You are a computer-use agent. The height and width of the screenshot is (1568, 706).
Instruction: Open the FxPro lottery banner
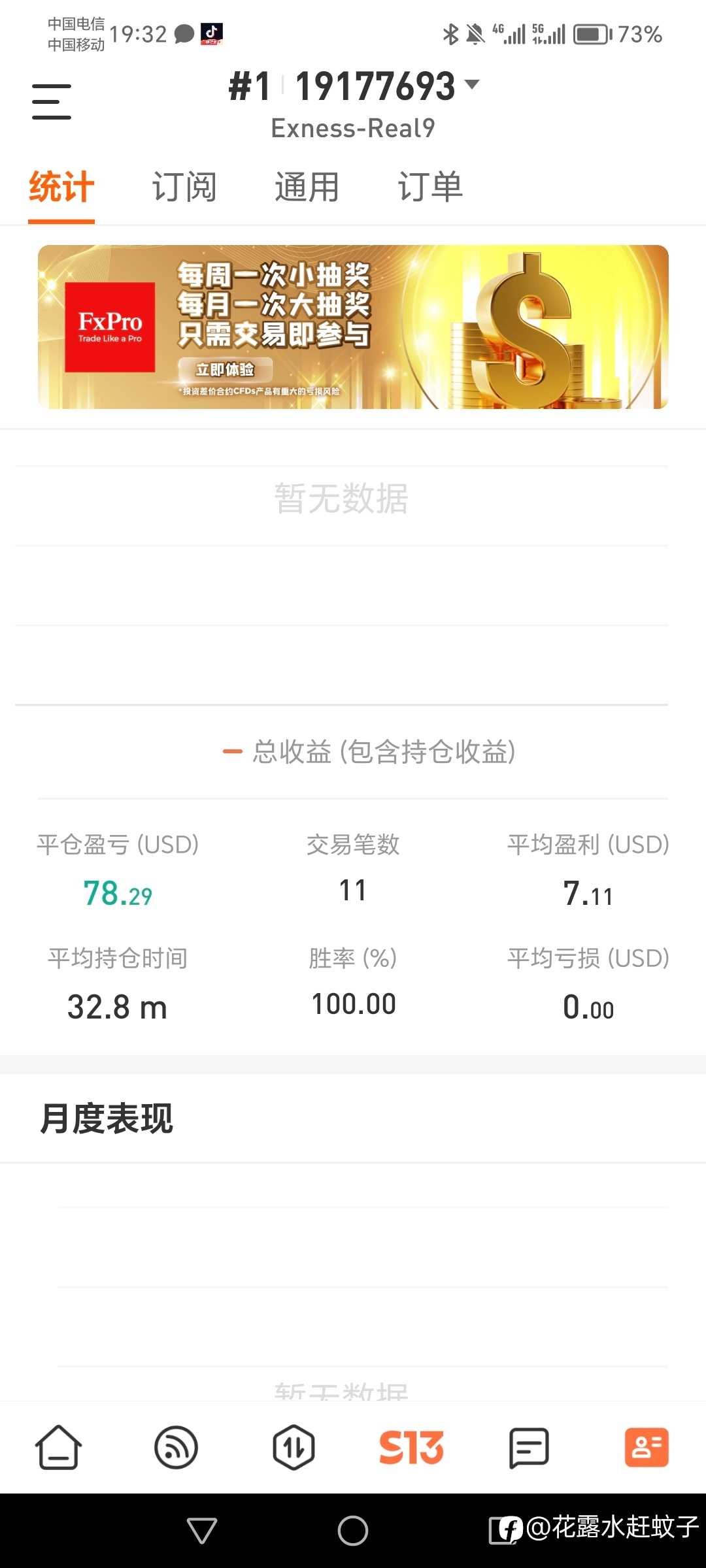pos(353,327)
